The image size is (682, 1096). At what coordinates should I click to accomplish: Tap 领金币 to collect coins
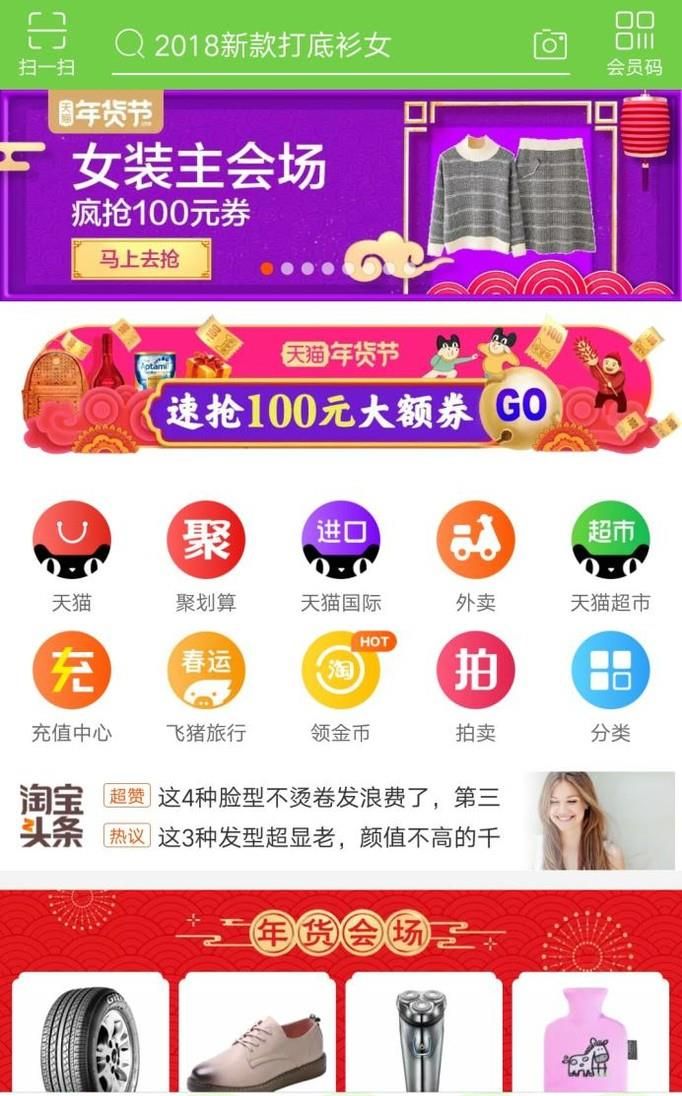pyautogui.click(x=341, y=684)
